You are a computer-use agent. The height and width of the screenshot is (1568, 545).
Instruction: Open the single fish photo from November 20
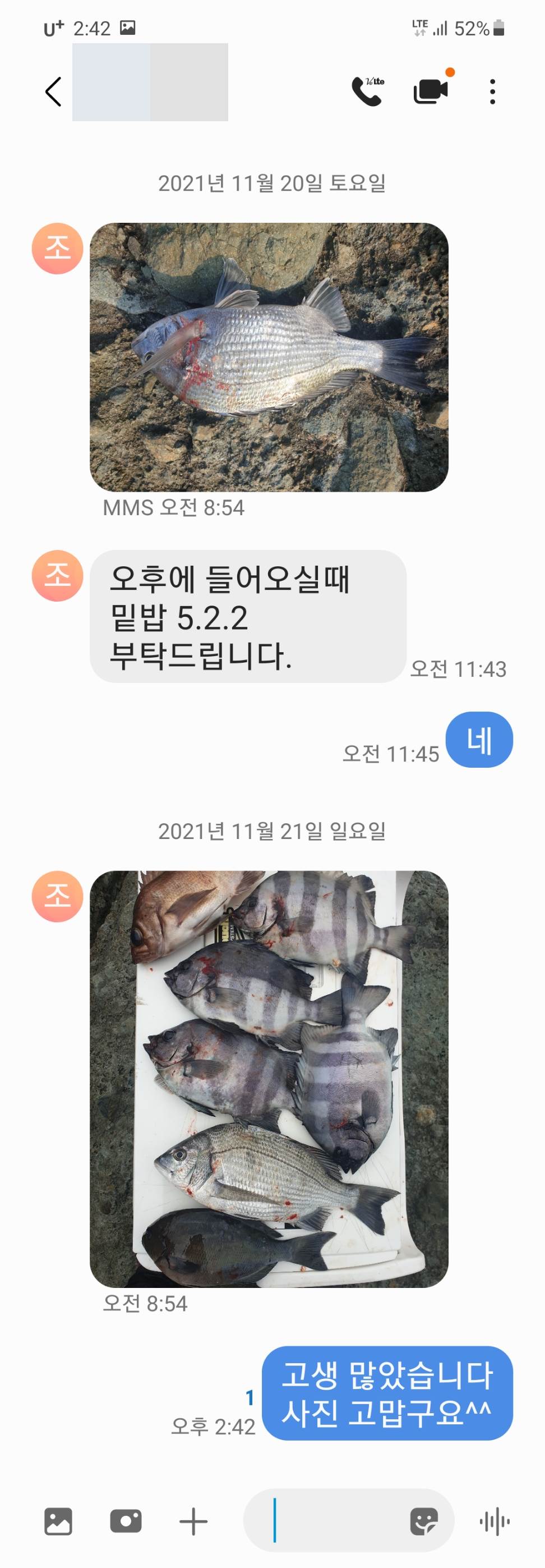point(269,357)
